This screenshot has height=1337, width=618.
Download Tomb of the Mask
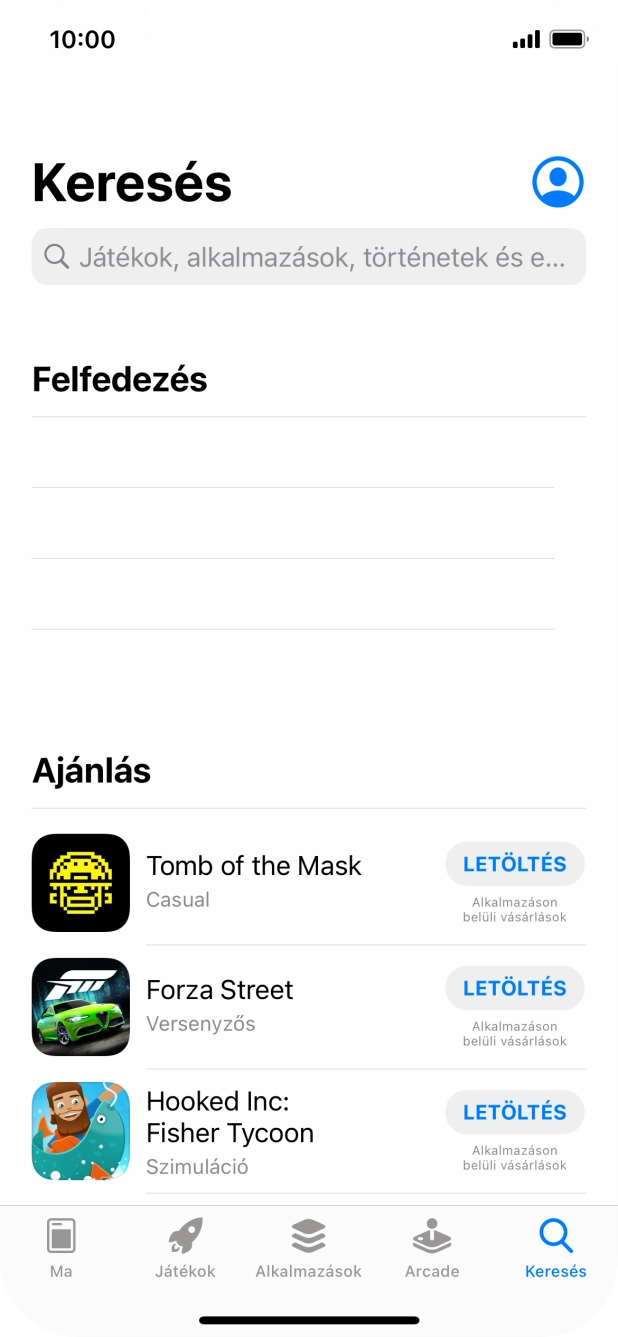[x=514, y=864]
